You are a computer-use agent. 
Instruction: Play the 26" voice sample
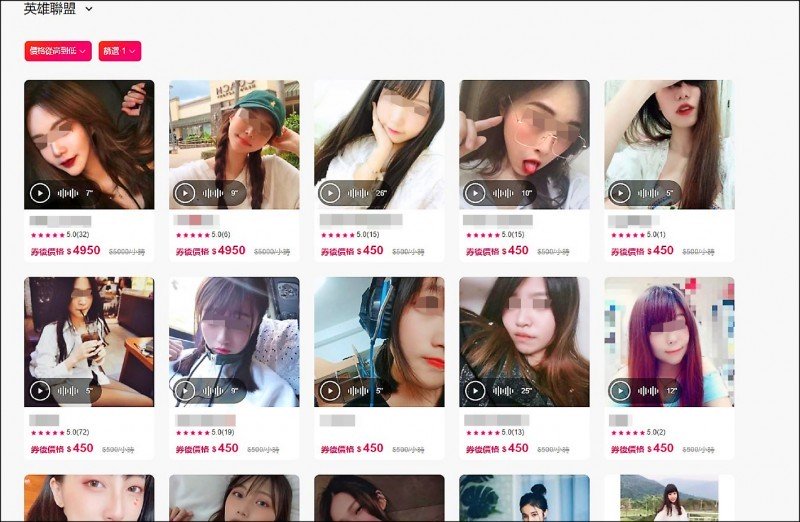pyautogui.click(x=330, y=193)
